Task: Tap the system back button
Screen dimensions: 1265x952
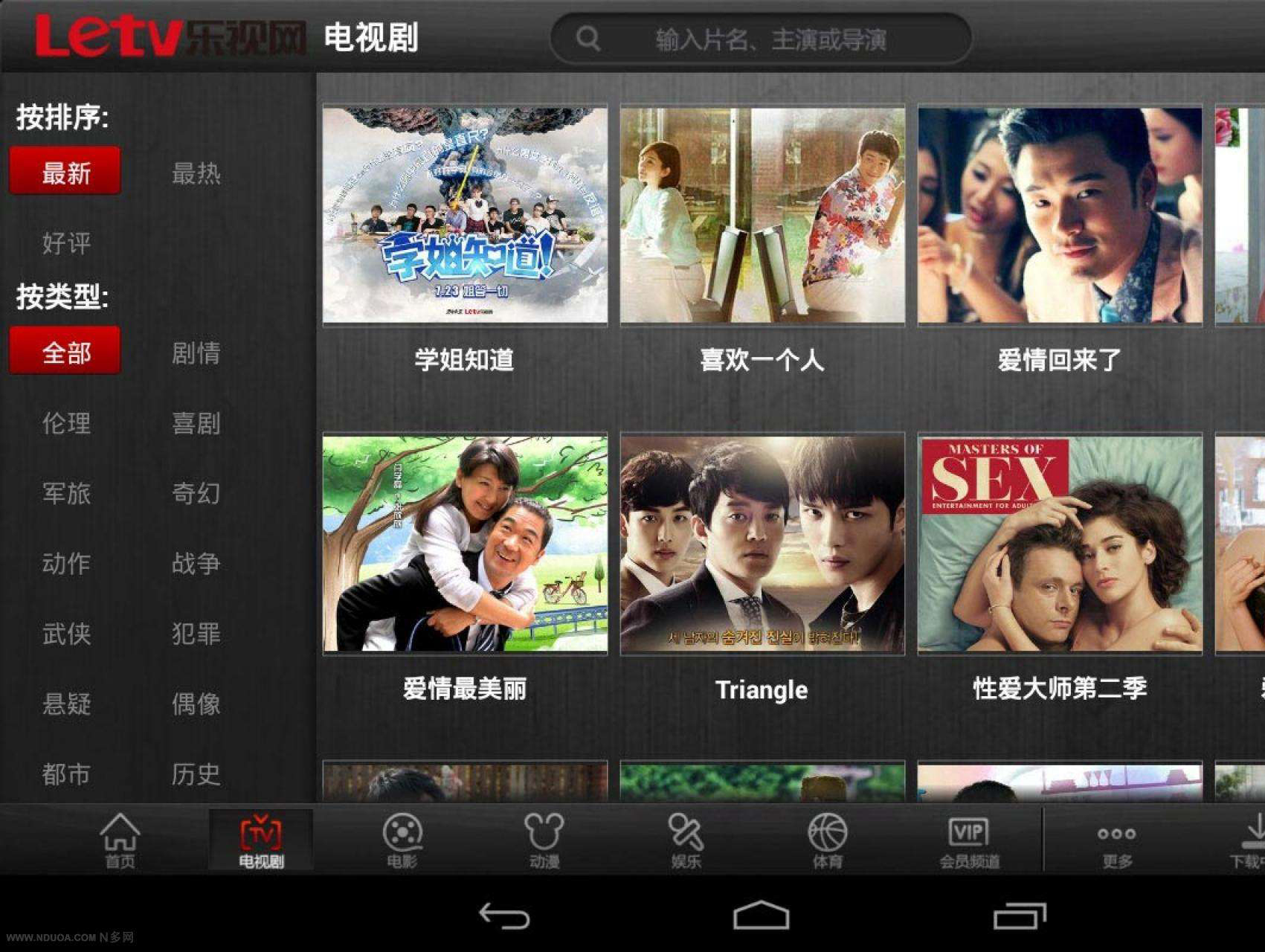Action: [x=503, y=916]
